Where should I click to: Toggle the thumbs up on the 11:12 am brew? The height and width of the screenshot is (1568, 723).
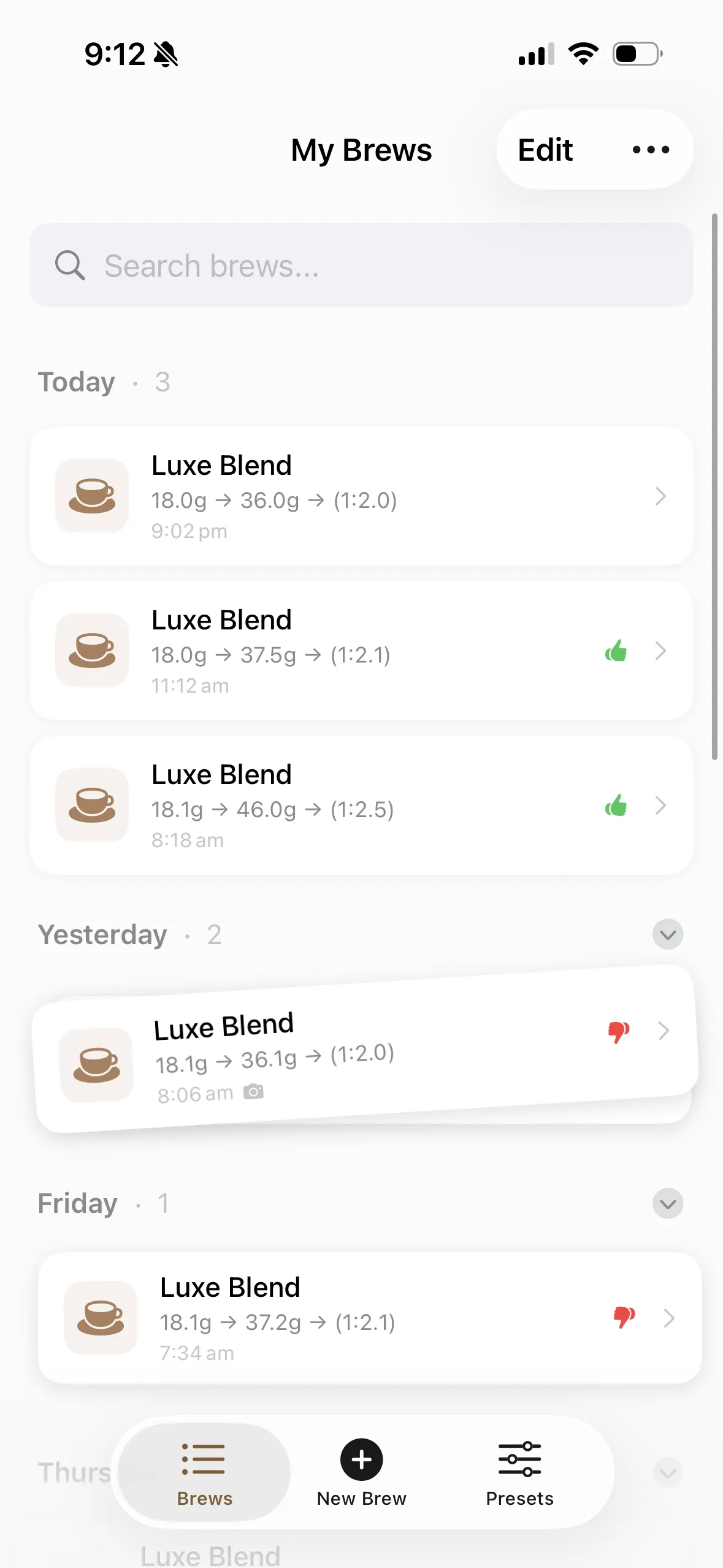[616, 652]
